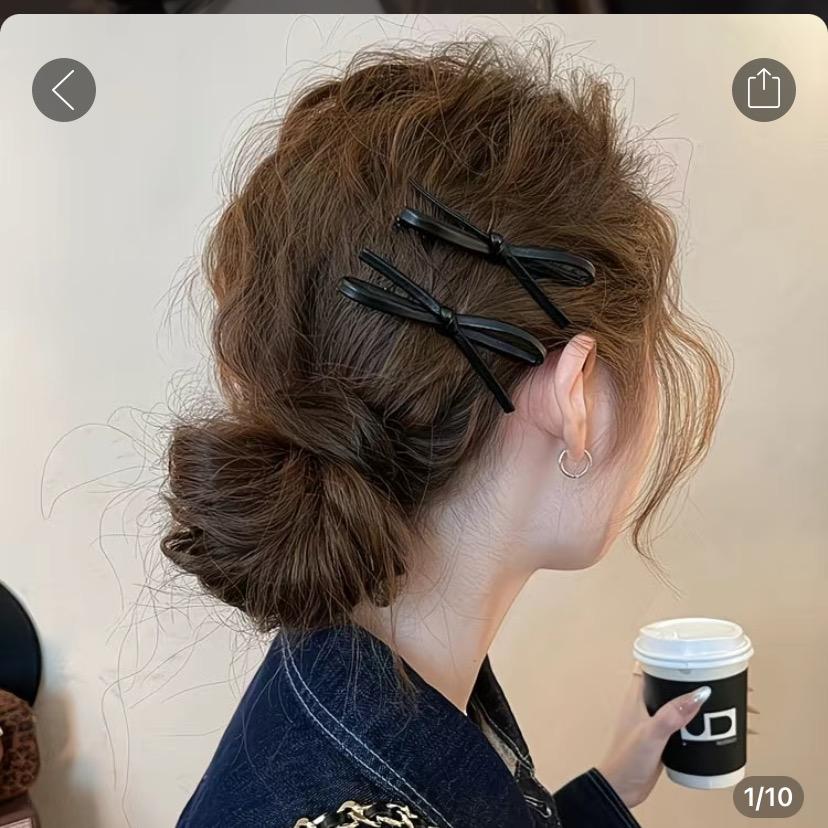Share this product image
This screenshot has width=828, height=828.
point(763,90)
